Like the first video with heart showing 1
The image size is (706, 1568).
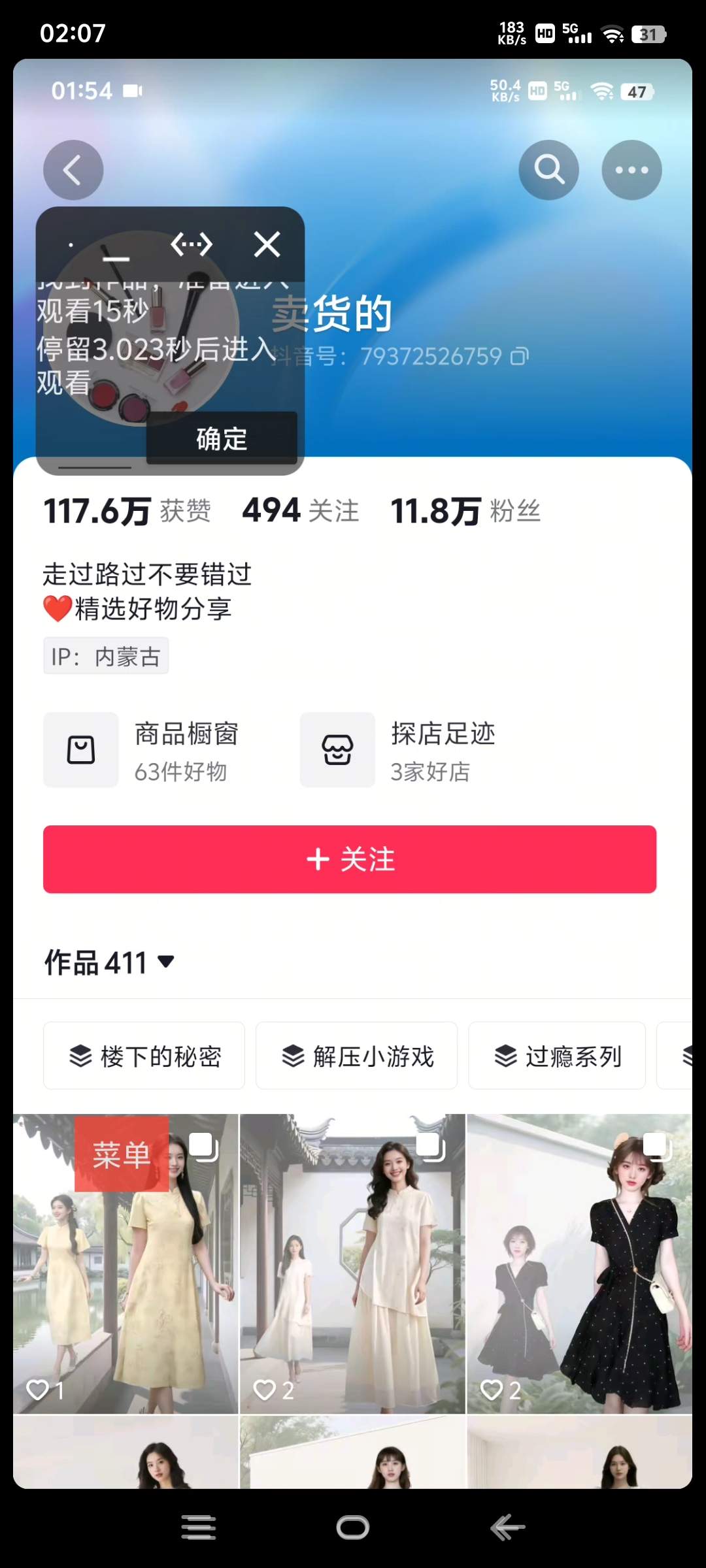pos(41,1389)
